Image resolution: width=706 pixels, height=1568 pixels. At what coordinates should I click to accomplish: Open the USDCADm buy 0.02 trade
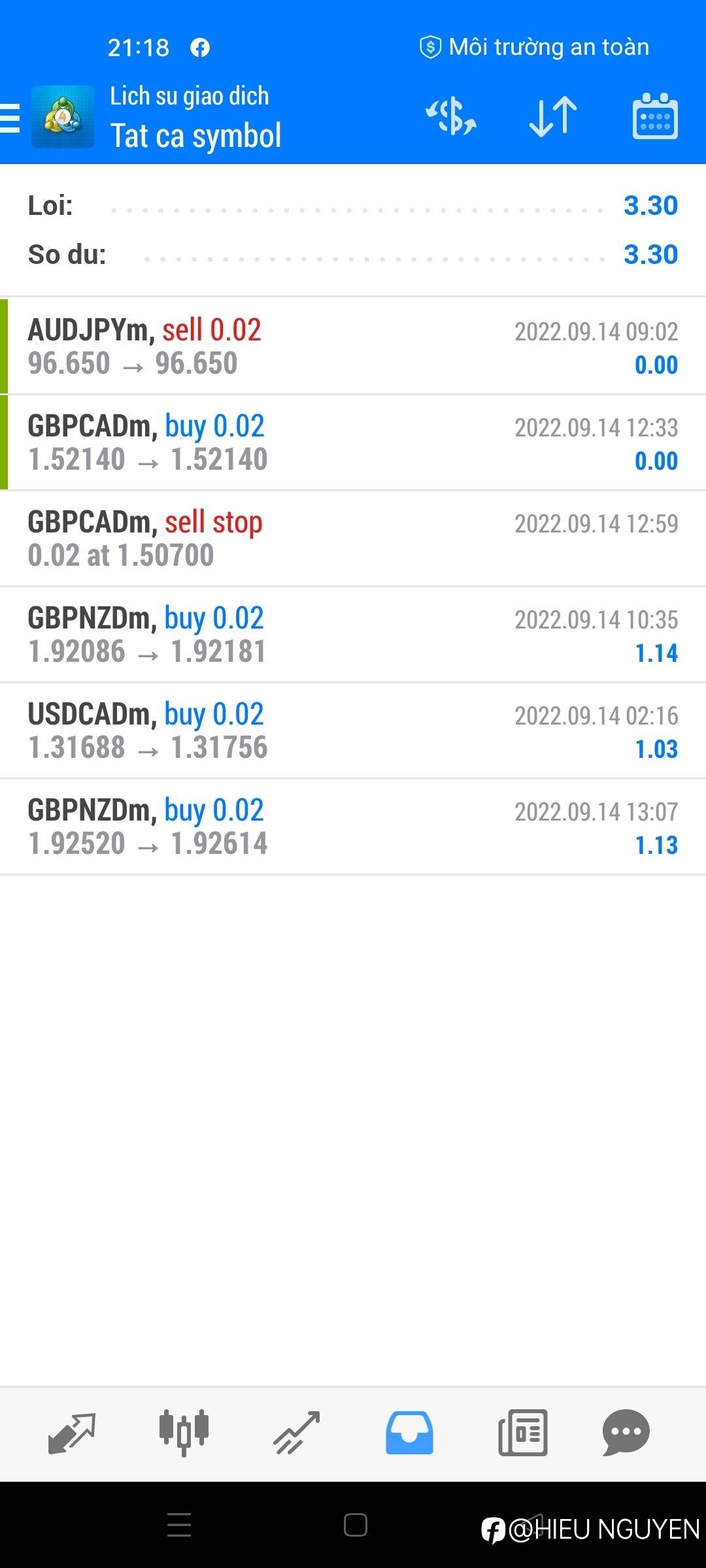pos(353,730)
